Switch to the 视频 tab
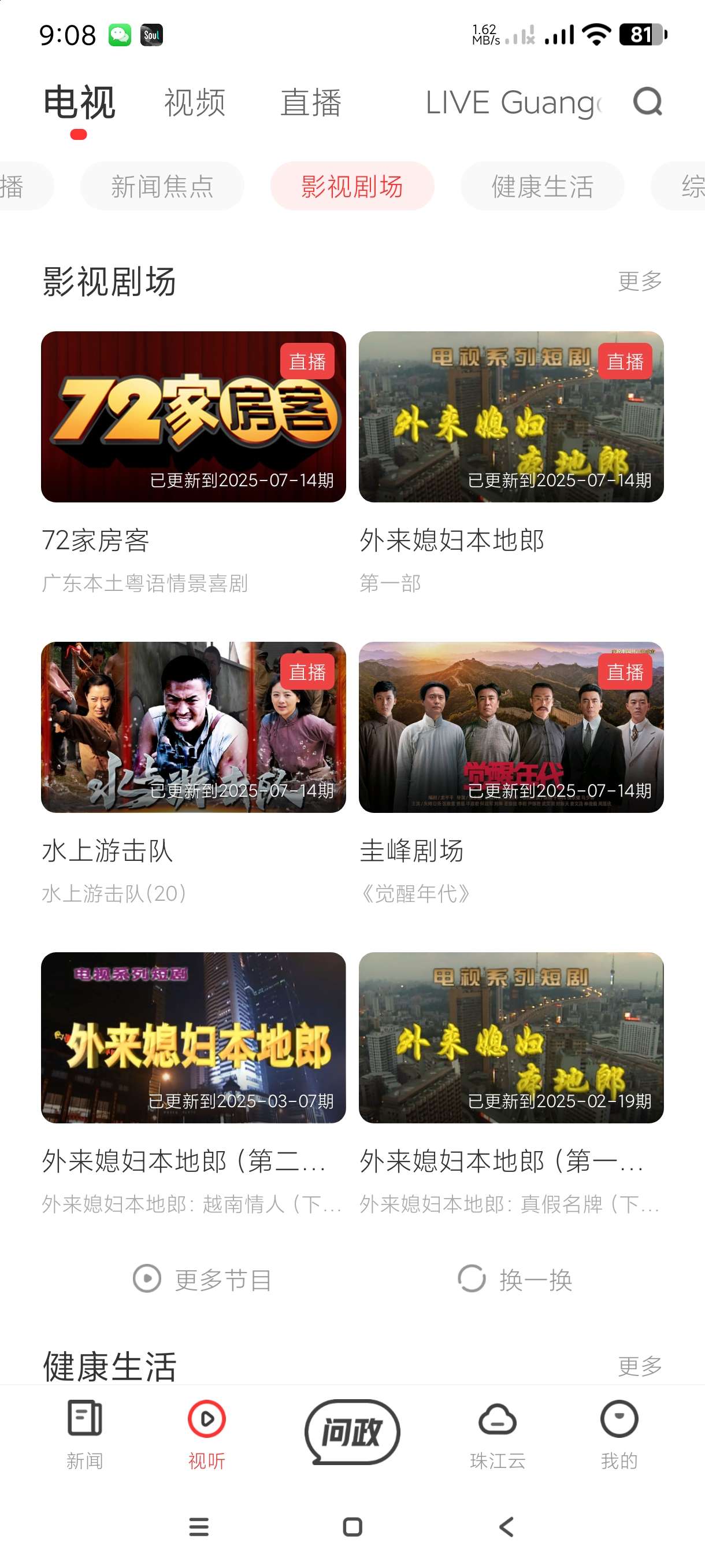This screenshot has height=1568, width=705. point(195,102)
